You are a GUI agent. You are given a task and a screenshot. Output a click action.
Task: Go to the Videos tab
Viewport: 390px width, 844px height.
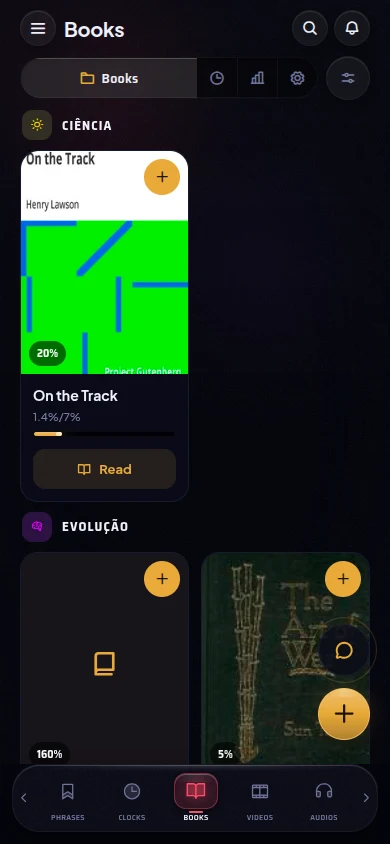[x=260, y=800]
